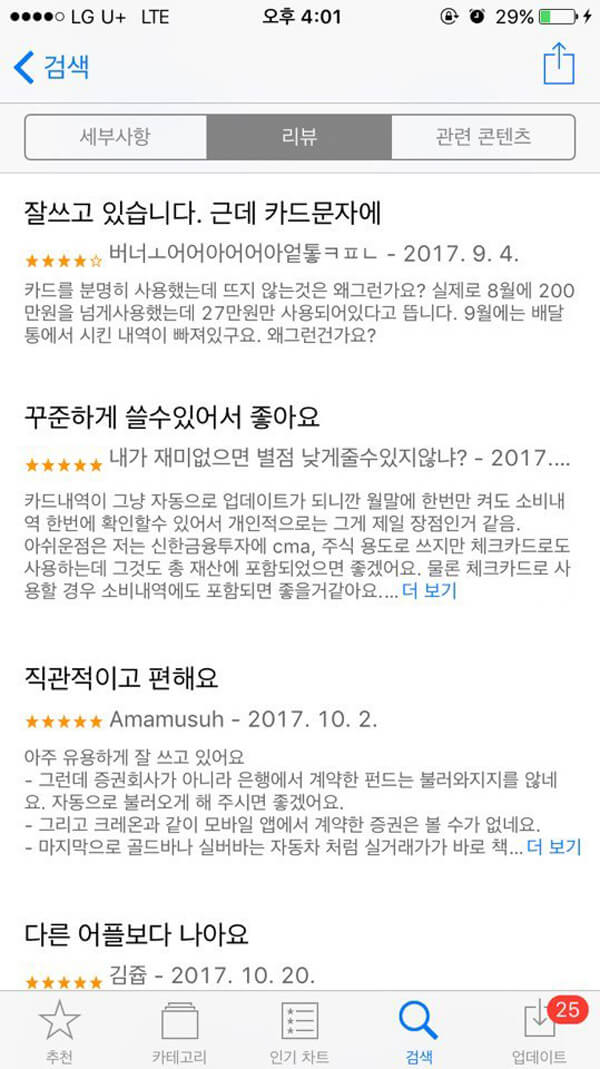600x1069 pixels.
Task: Select the 리뷰 segment
Action: point(299,137)
